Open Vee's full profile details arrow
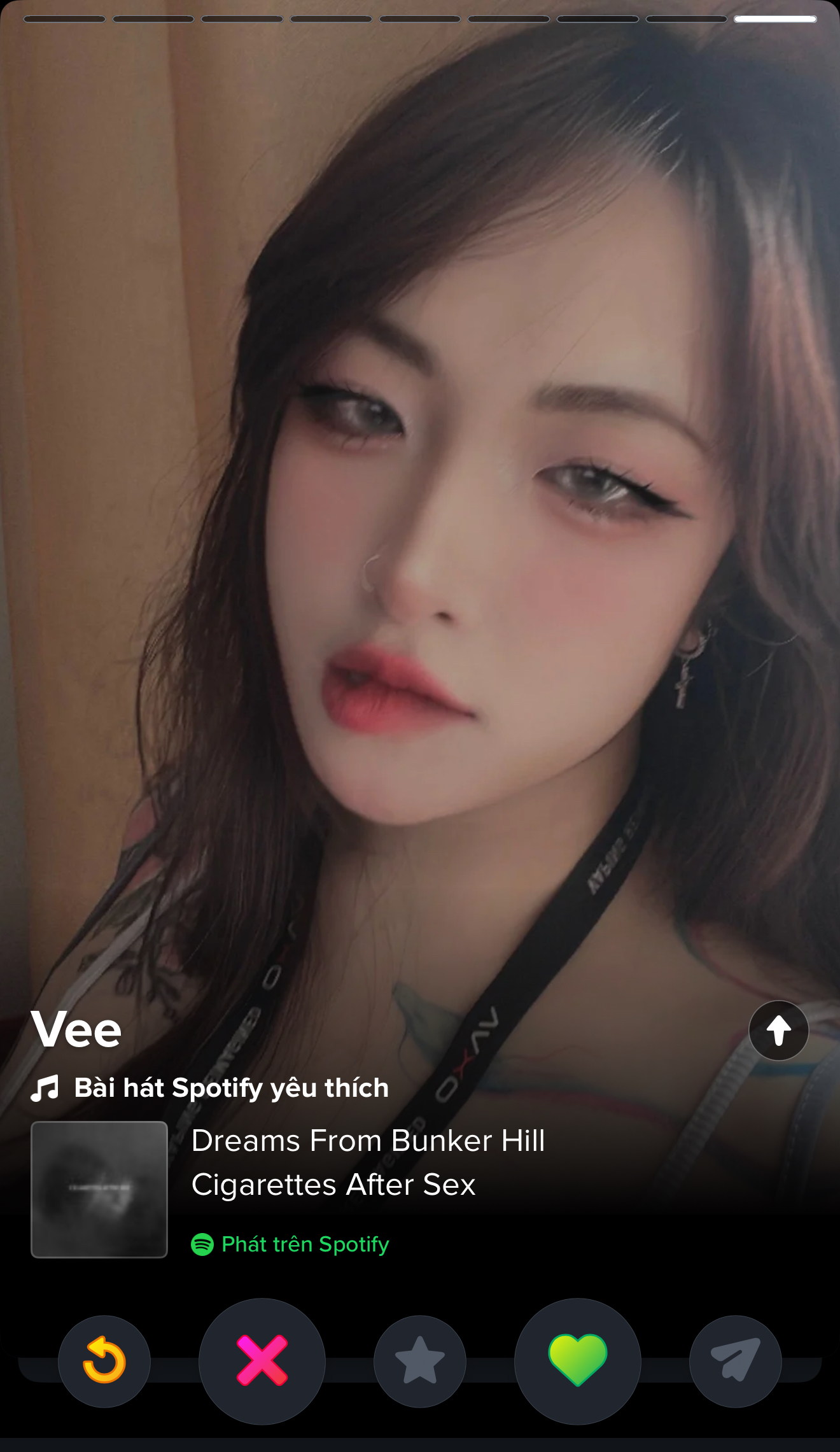This screenshot has width=840, height=1452. (778, 1031)
